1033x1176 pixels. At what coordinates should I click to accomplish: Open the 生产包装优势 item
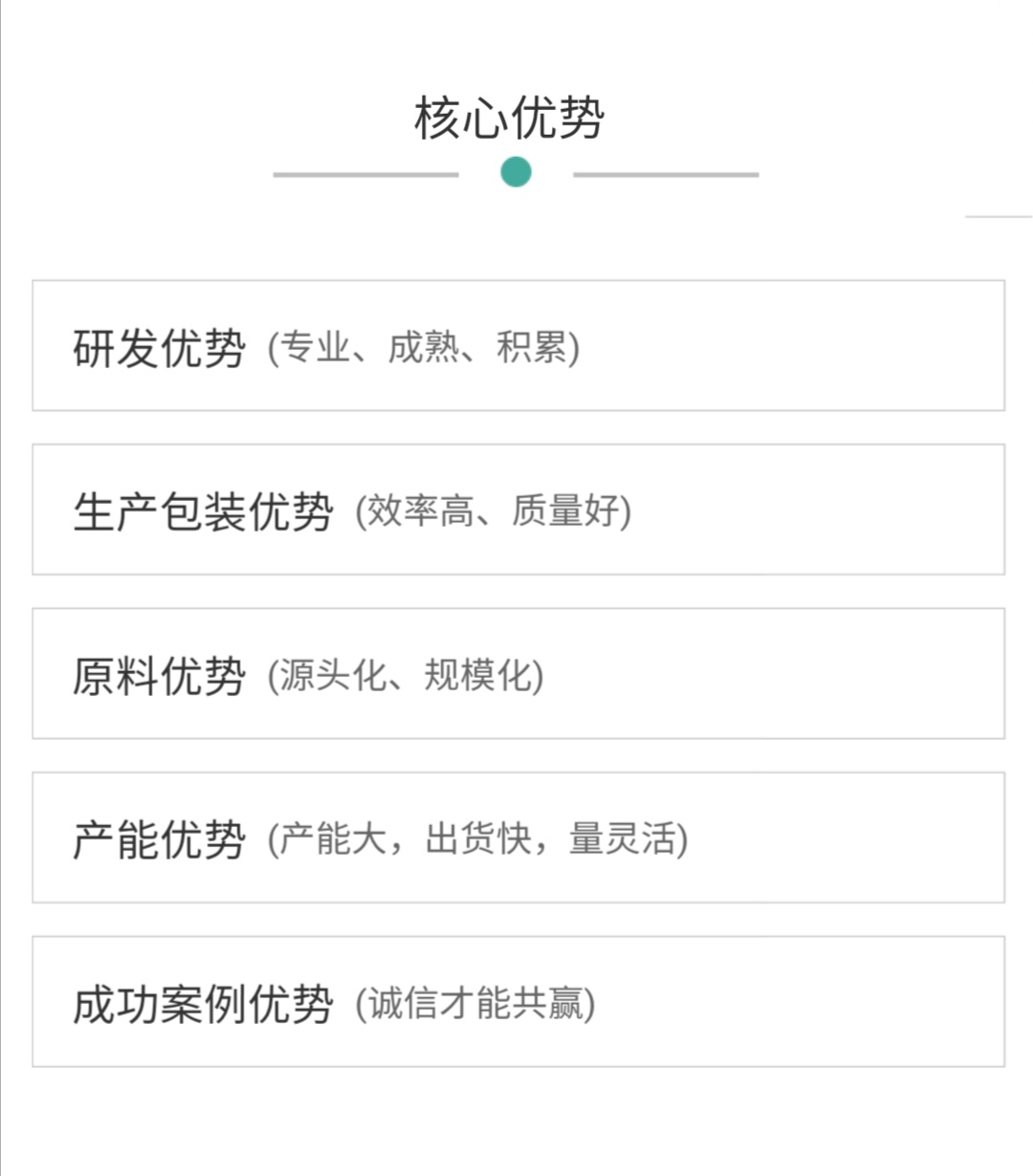(517, 510)
